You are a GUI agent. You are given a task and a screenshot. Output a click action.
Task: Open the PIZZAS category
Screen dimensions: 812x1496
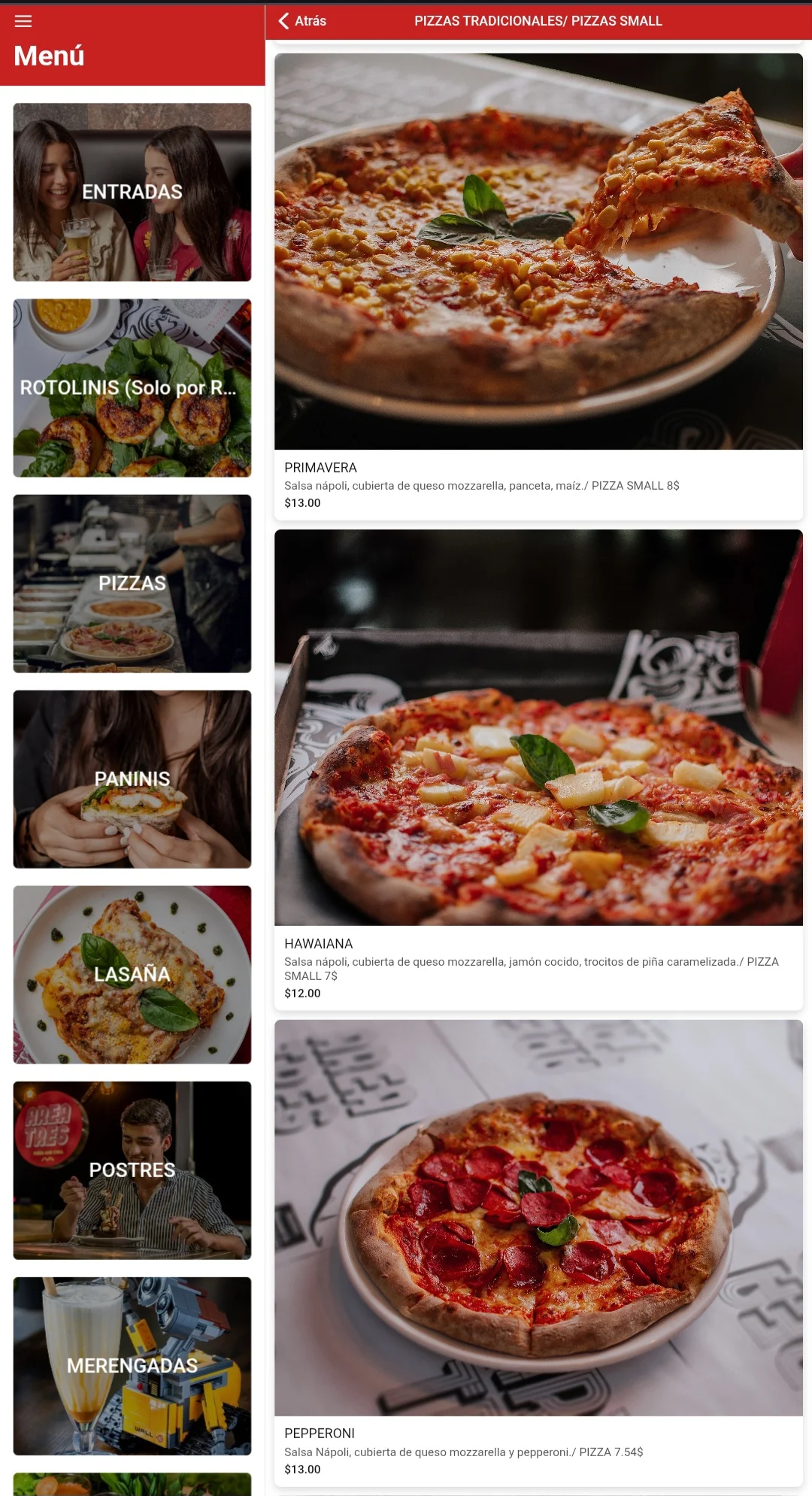point(132,584)
